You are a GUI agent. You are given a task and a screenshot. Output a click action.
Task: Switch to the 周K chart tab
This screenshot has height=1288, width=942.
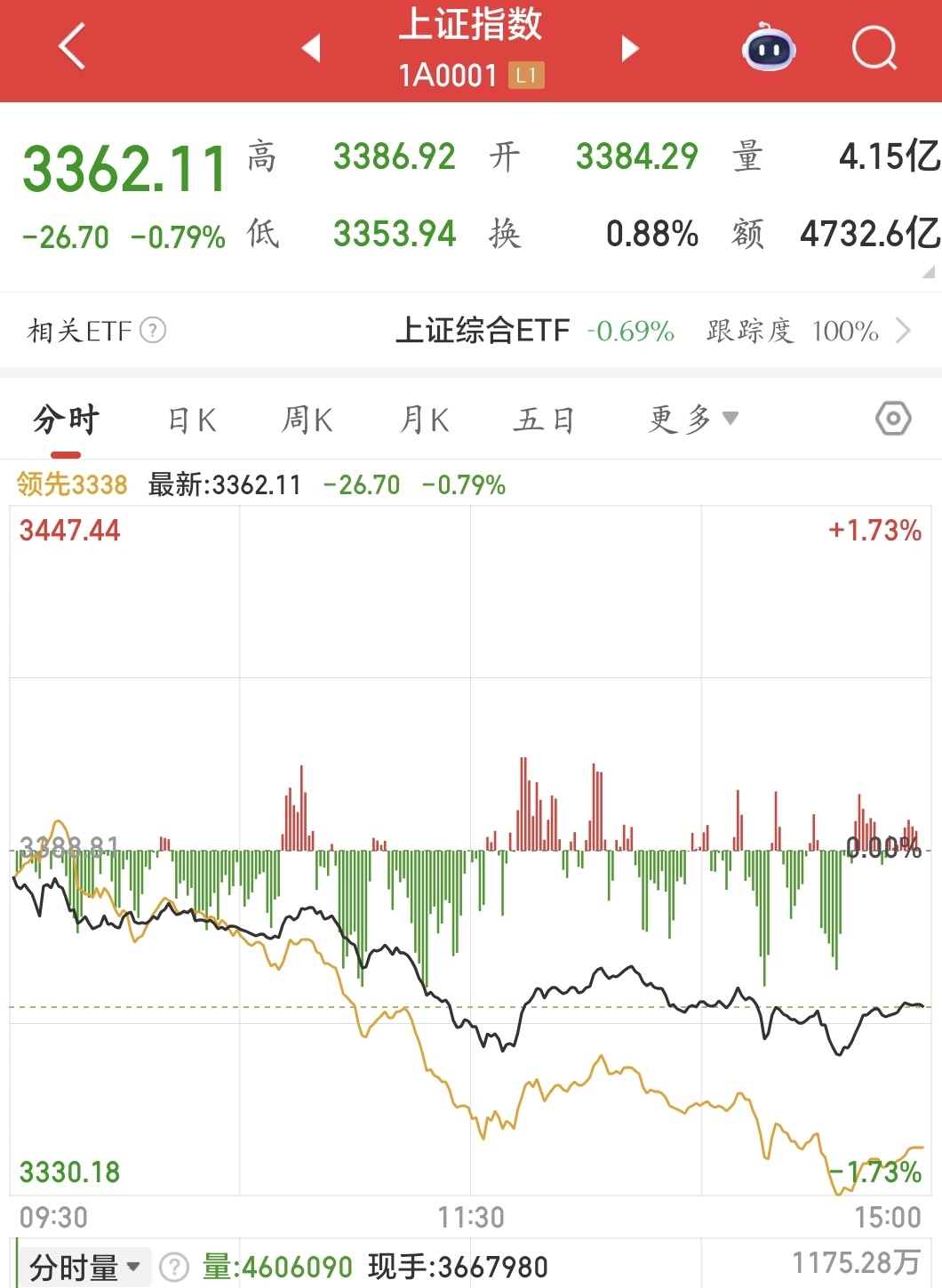pos(307,420)
